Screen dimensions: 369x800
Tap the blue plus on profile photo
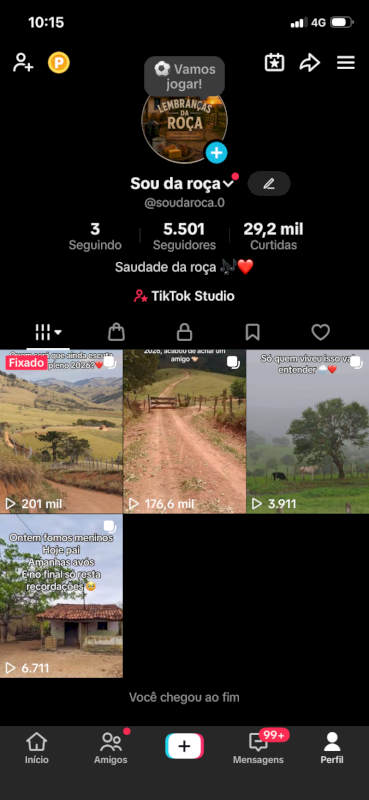tap(216, 153)
